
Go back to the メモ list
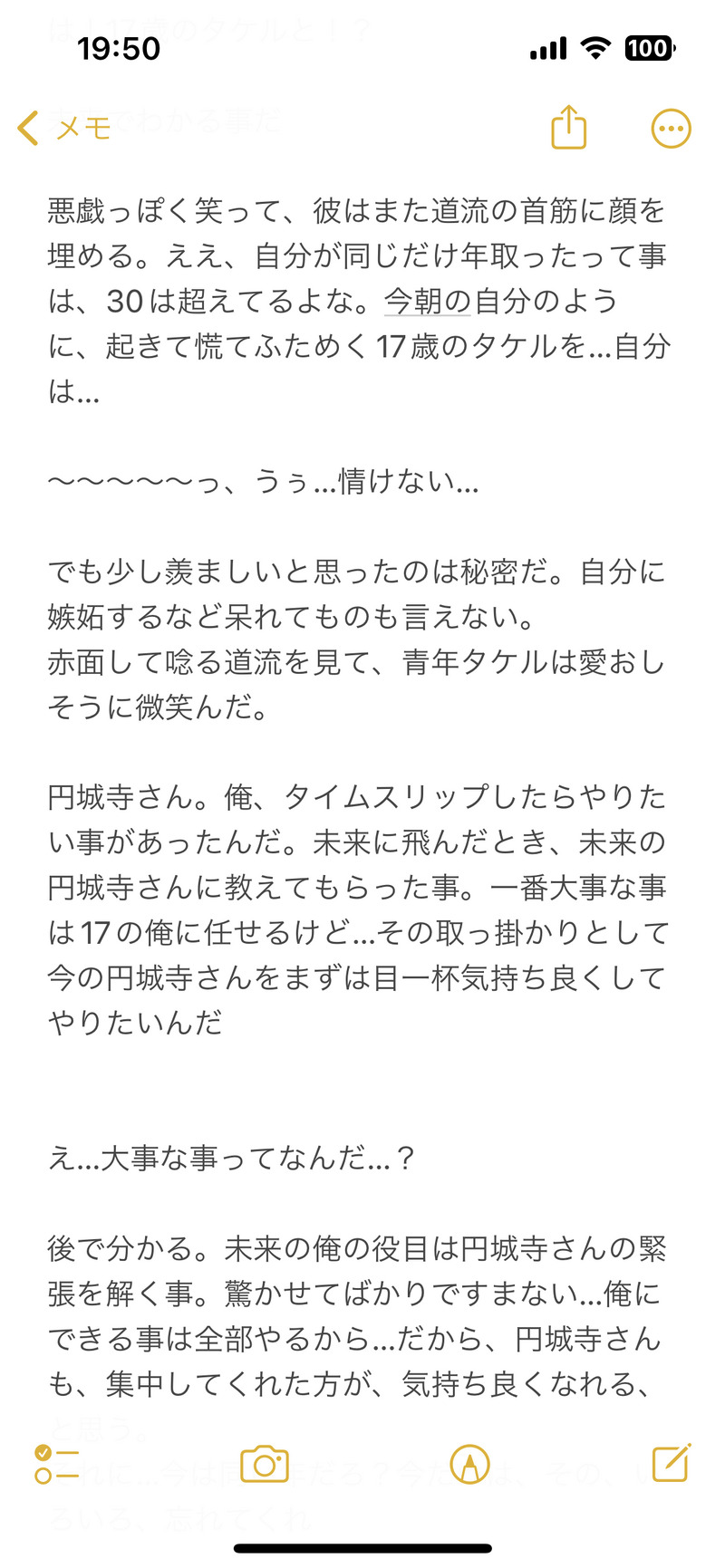tap(63, 129)
